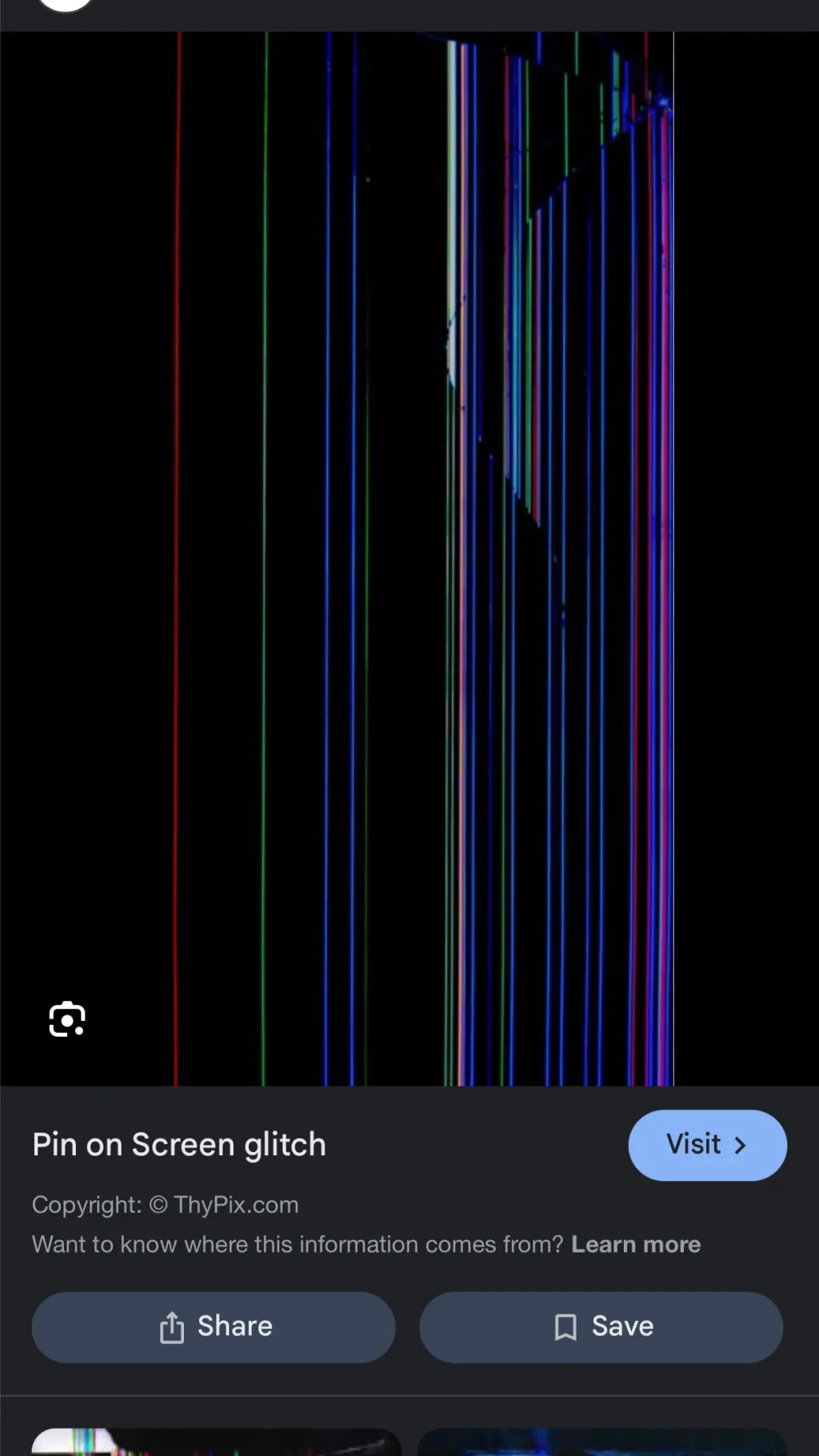819x1456 pixels.
Task: Open the Screen glitch image full view
Action: pos(409,558)
